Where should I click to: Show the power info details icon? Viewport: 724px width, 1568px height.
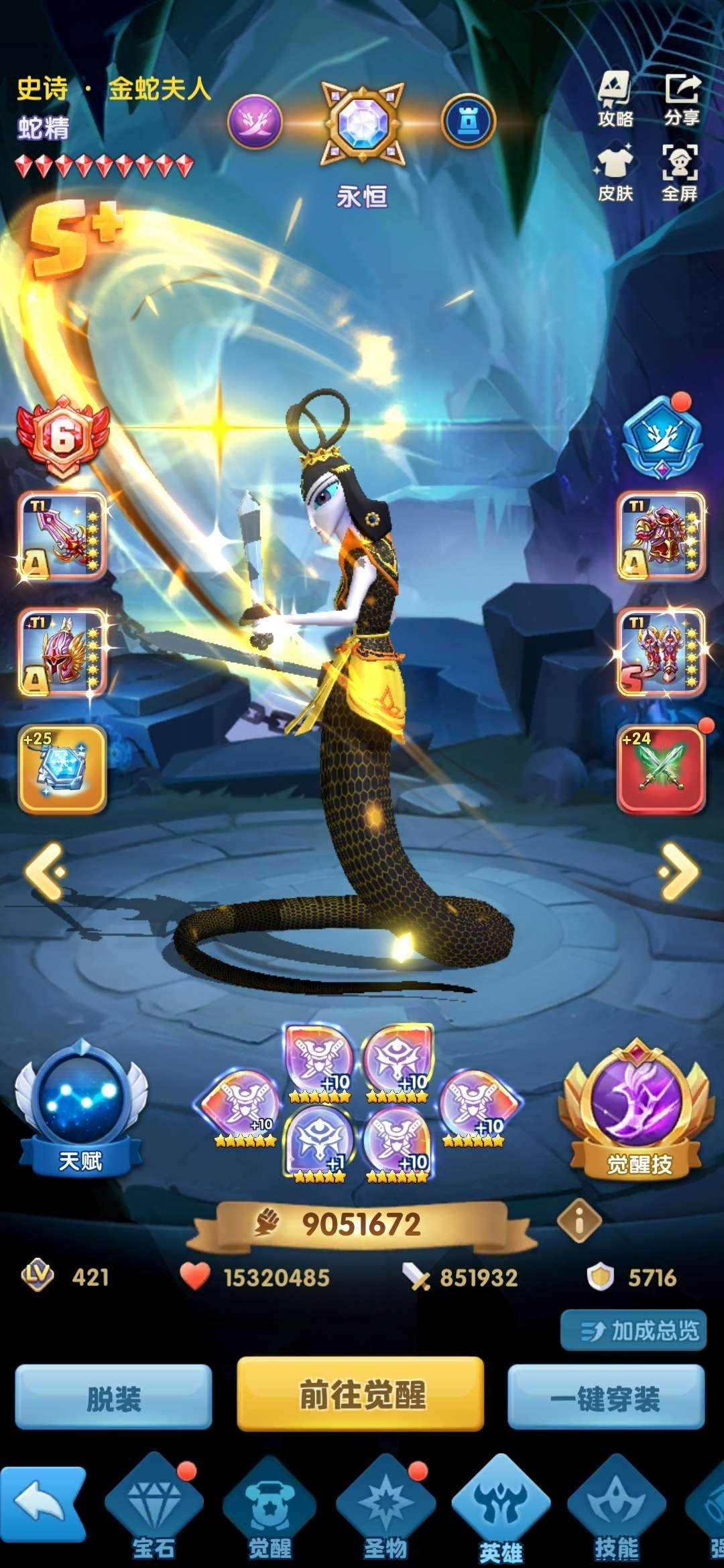pos(579,1220)
